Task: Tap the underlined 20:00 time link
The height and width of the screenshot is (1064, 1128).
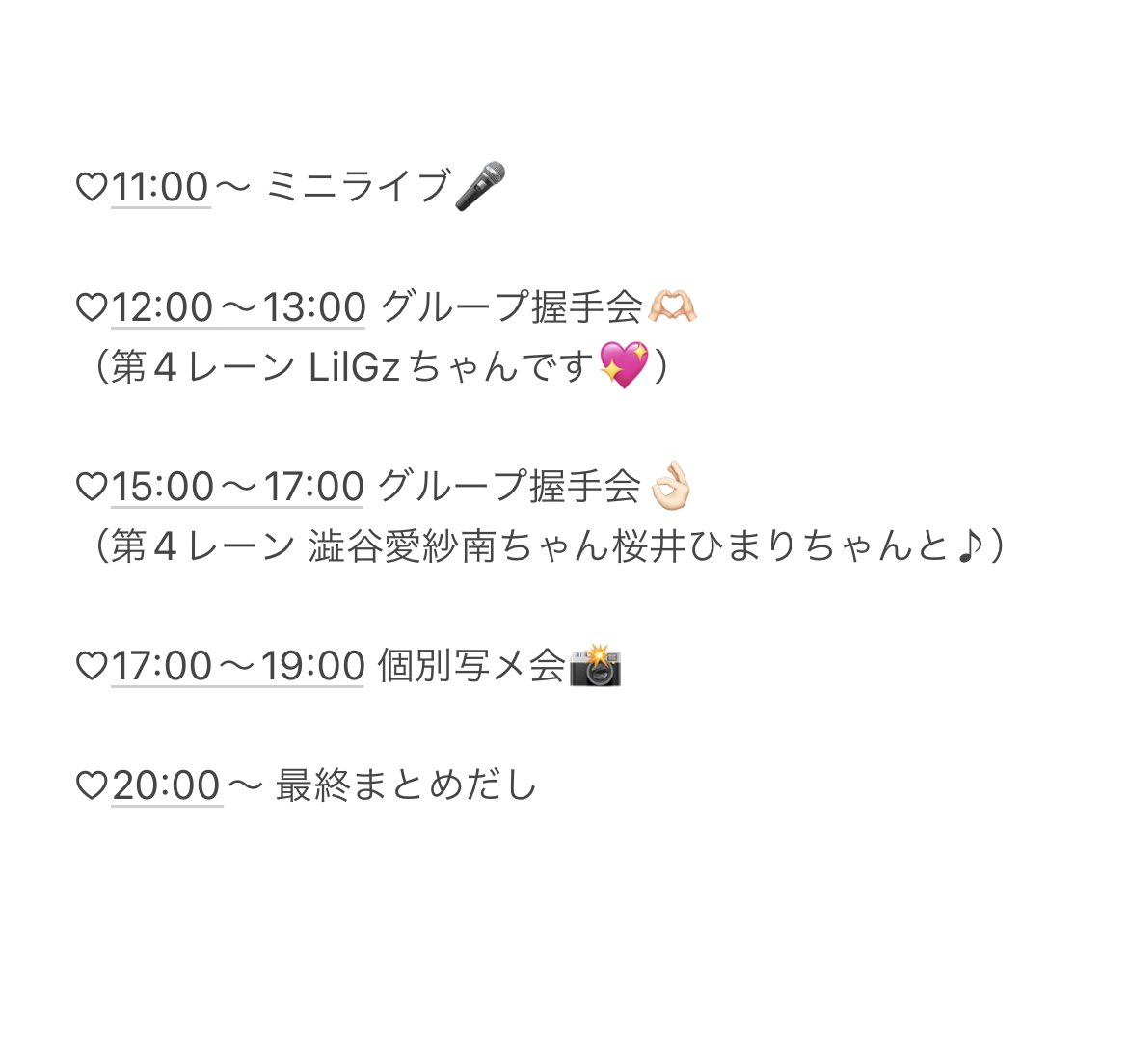Action: [x=167, y=785]
